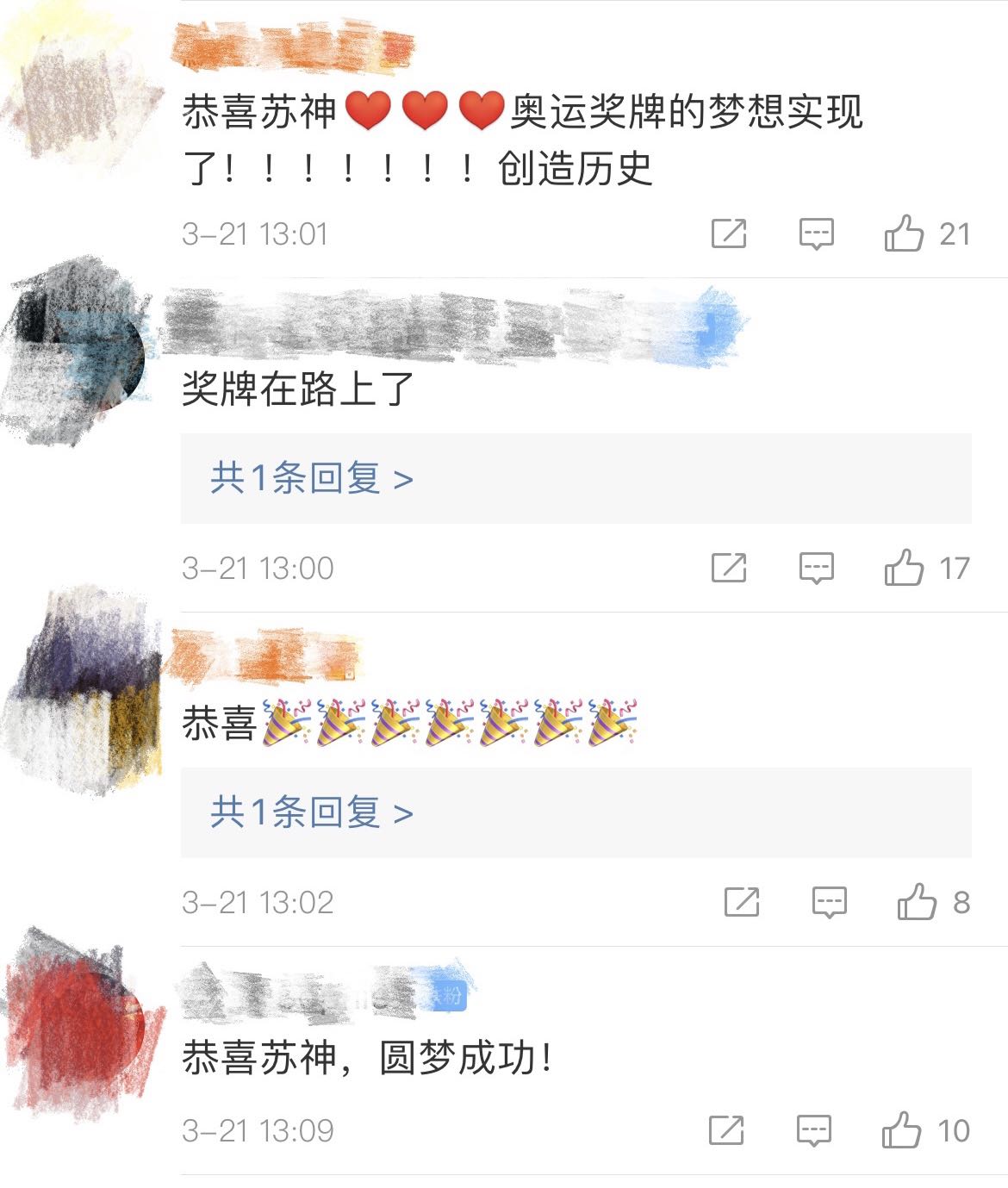Viewport: 1008px width, 1188px height.
Task: Repost the comment from 13:01
Action: tap(729, 233)
